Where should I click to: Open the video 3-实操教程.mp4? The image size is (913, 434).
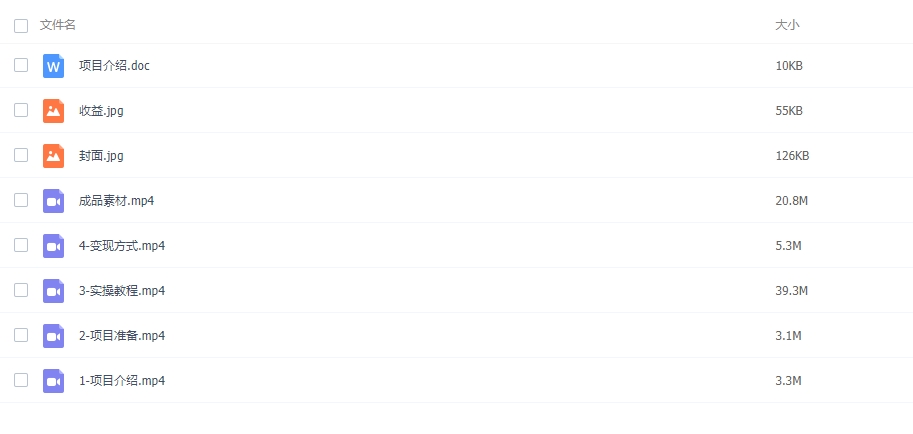121,291
